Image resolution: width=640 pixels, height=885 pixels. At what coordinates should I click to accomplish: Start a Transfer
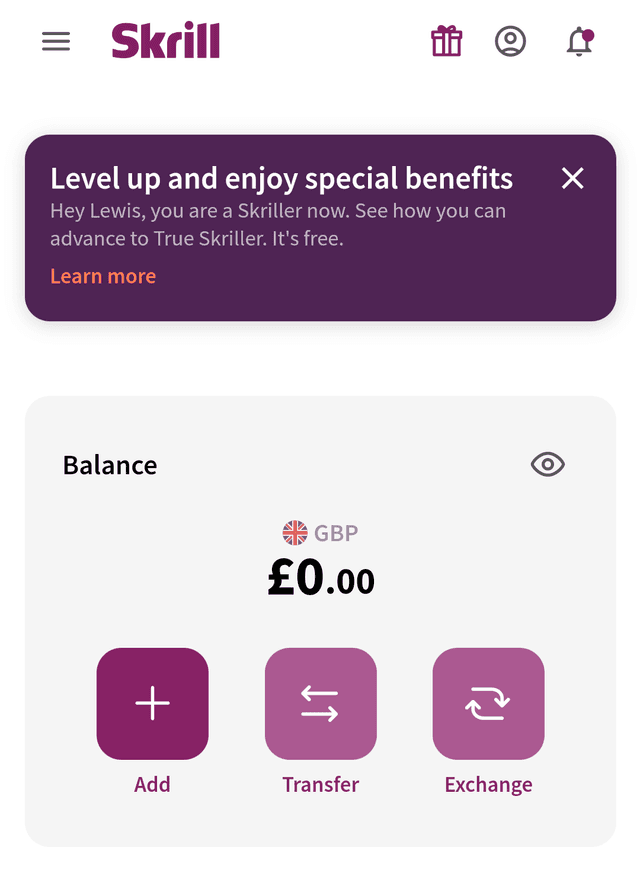pyautogui.click(x=320, y=704)
